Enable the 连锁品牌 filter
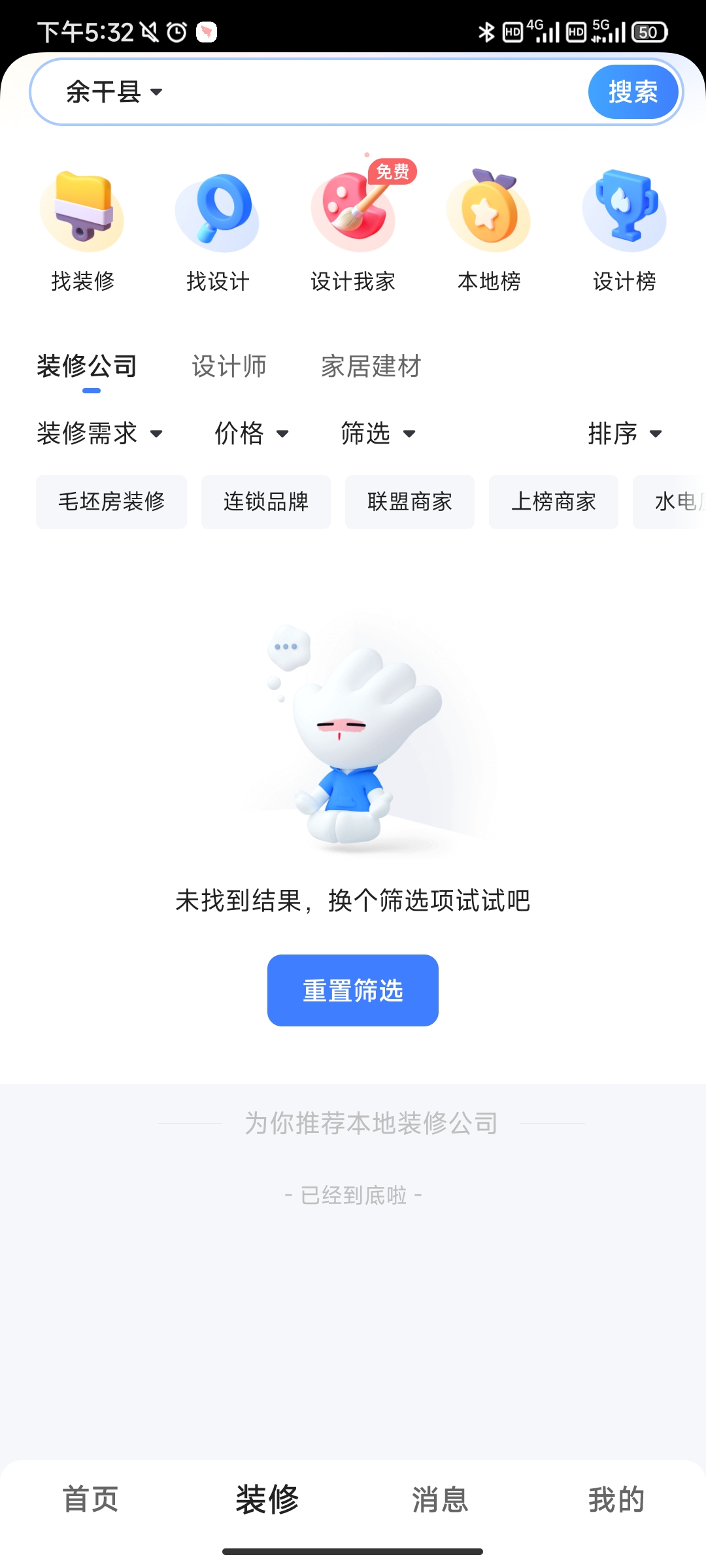The height and width of the screenshot is (1568, 706). tap(266, 502)
